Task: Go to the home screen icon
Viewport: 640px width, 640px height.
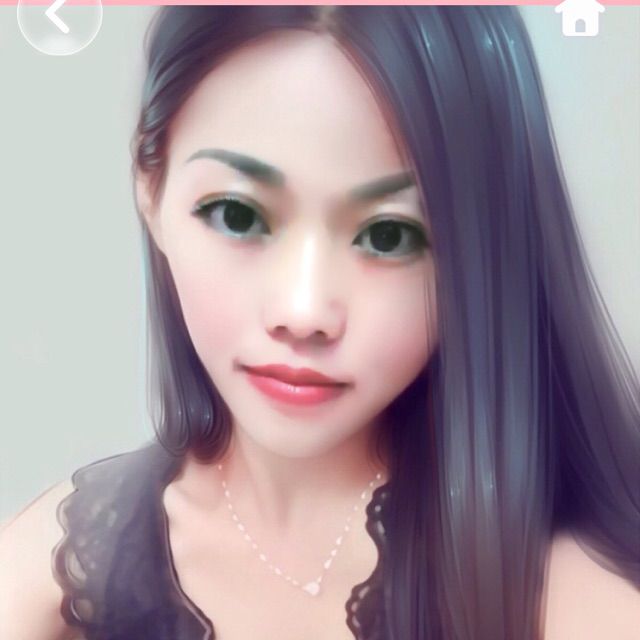Action: pos(581,16)
